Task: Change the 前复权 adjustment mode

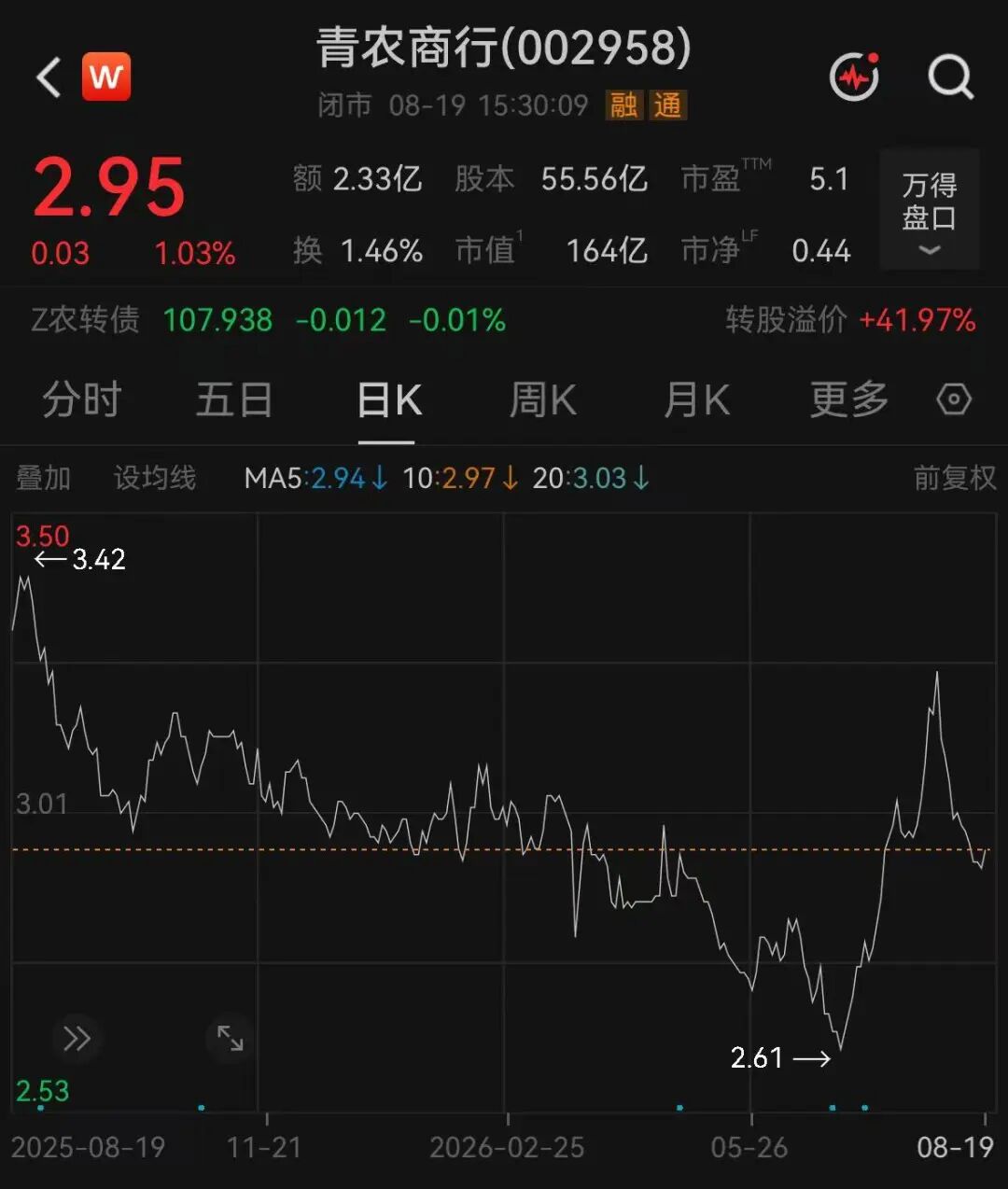Action: (955, 478)
